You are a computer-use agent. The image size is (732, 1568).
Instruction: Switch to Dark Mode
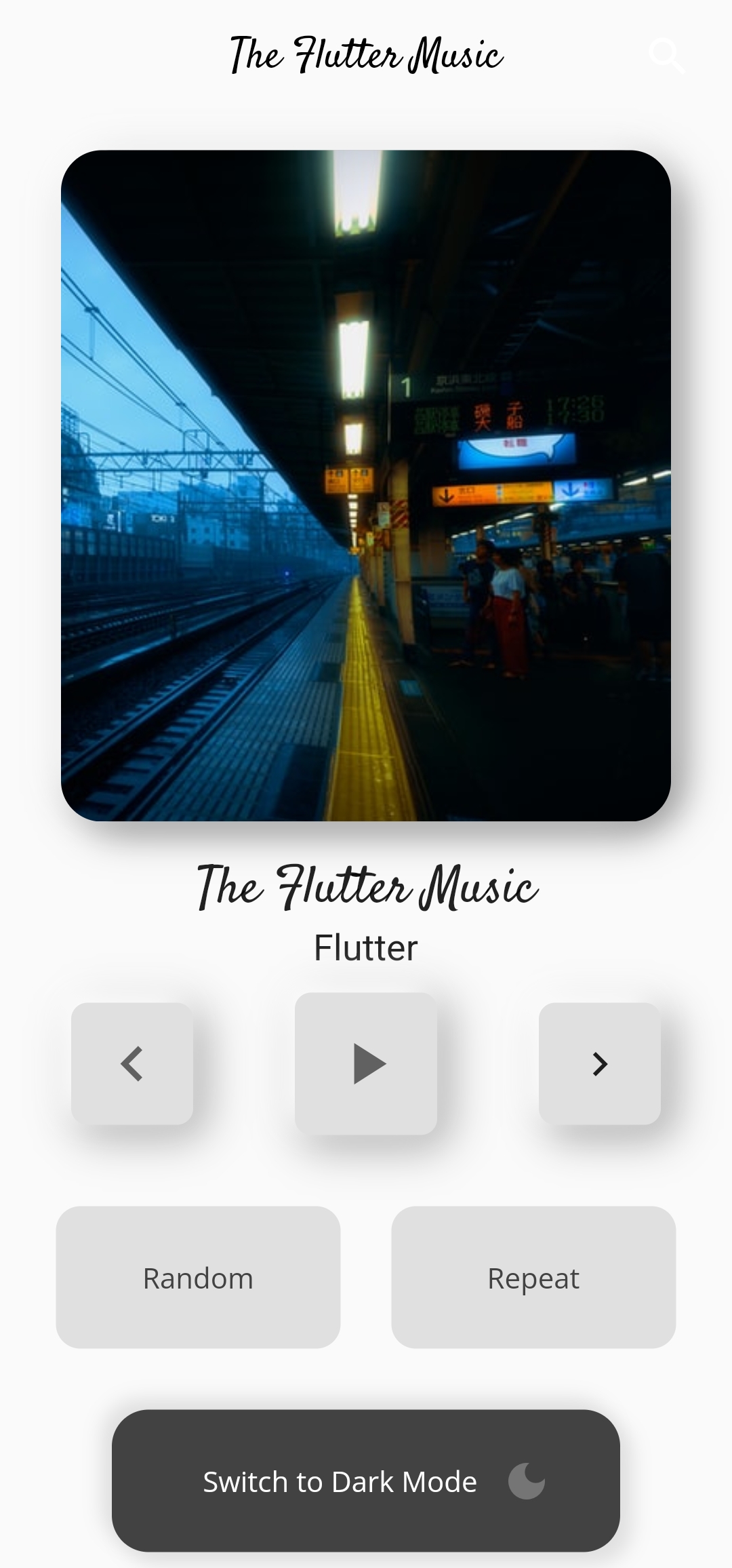[x=366, y=1481]
